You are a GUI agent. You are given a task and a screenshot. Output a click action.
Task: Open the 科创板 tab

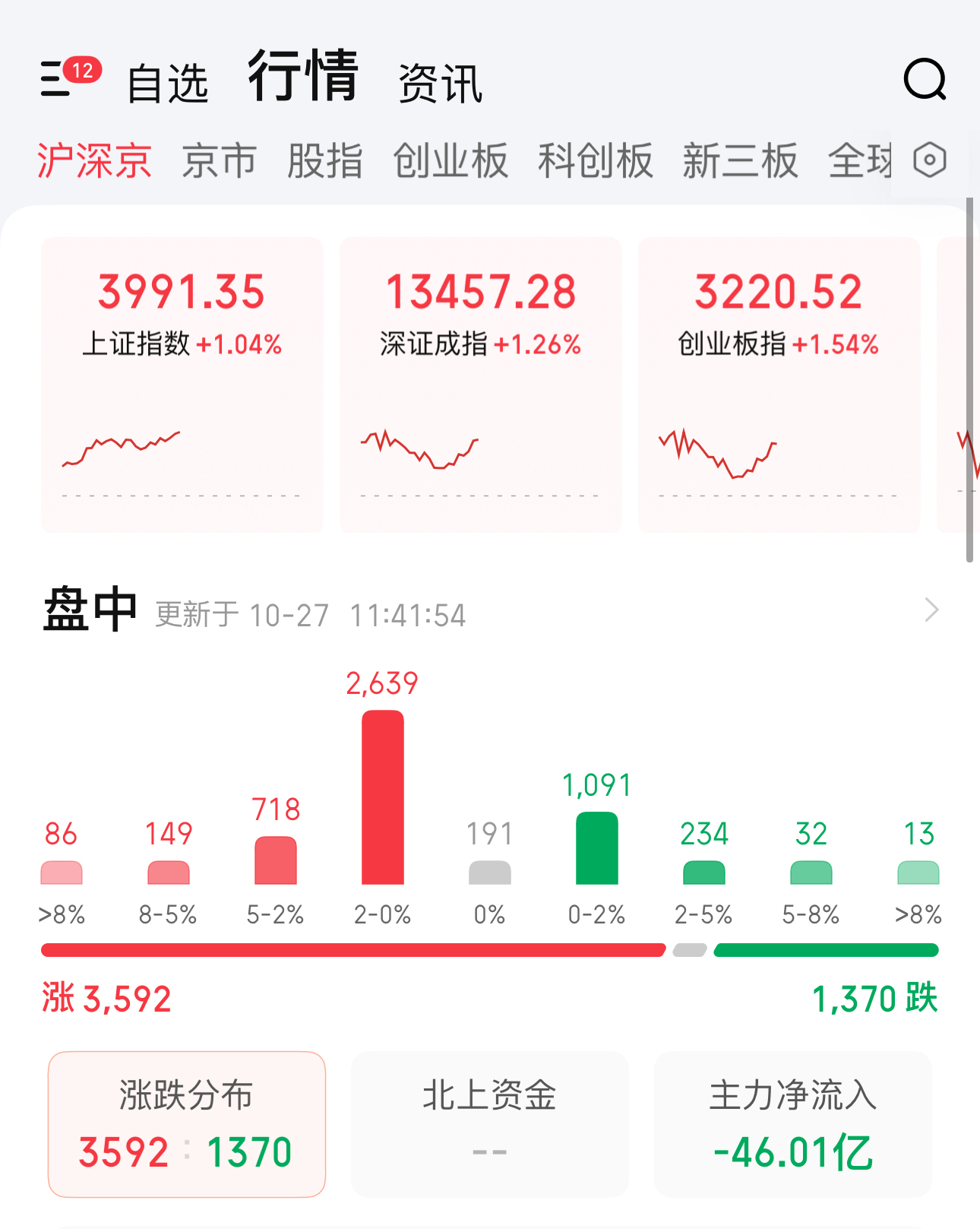[x=596, y=161]
